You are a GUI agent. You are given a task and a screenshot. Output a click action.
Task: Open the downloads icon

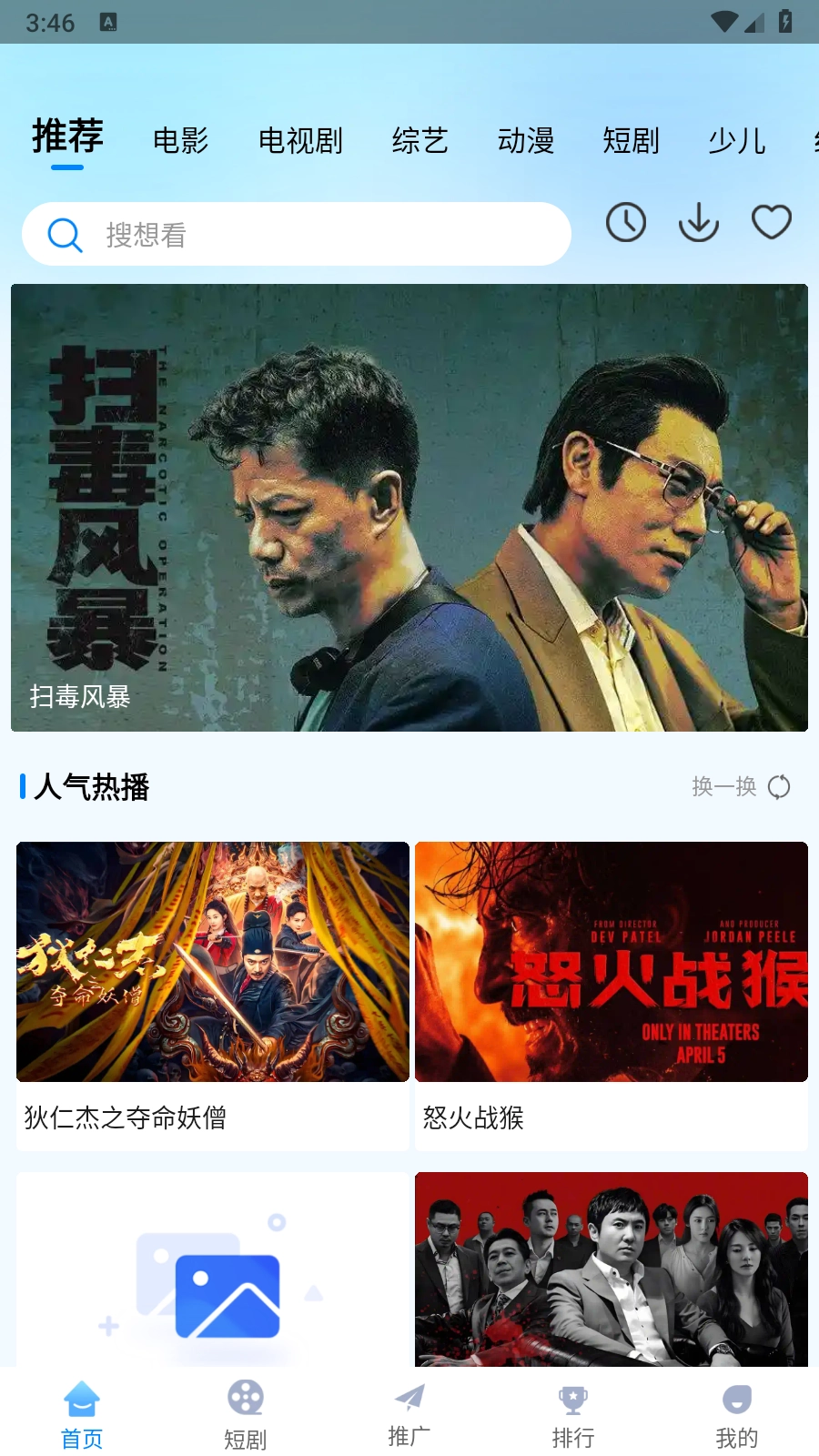pyautogui.click(x=699, y=223)
